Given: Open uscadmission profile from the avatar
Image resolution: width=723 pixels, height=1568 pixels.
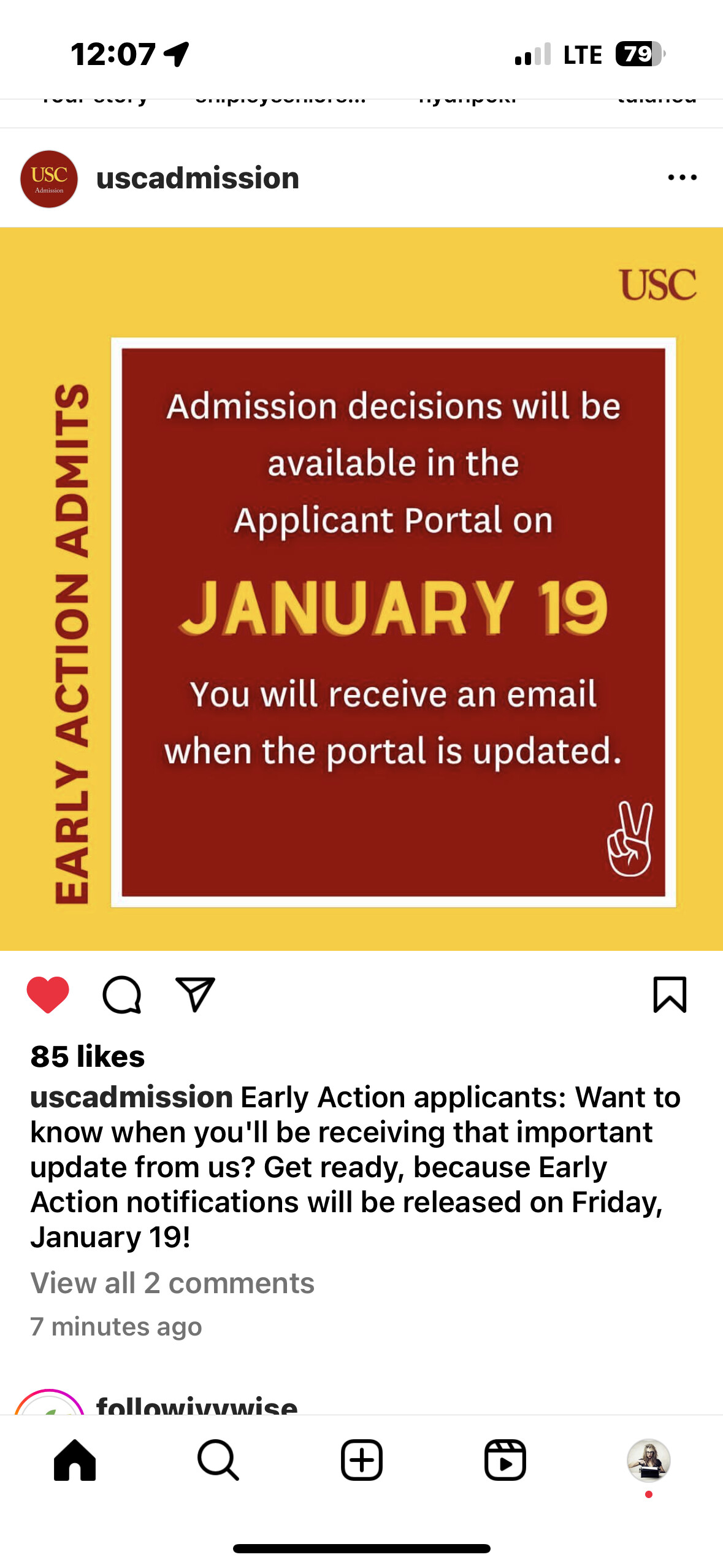Looking at the screenshot, I should (x=49, y=179).
